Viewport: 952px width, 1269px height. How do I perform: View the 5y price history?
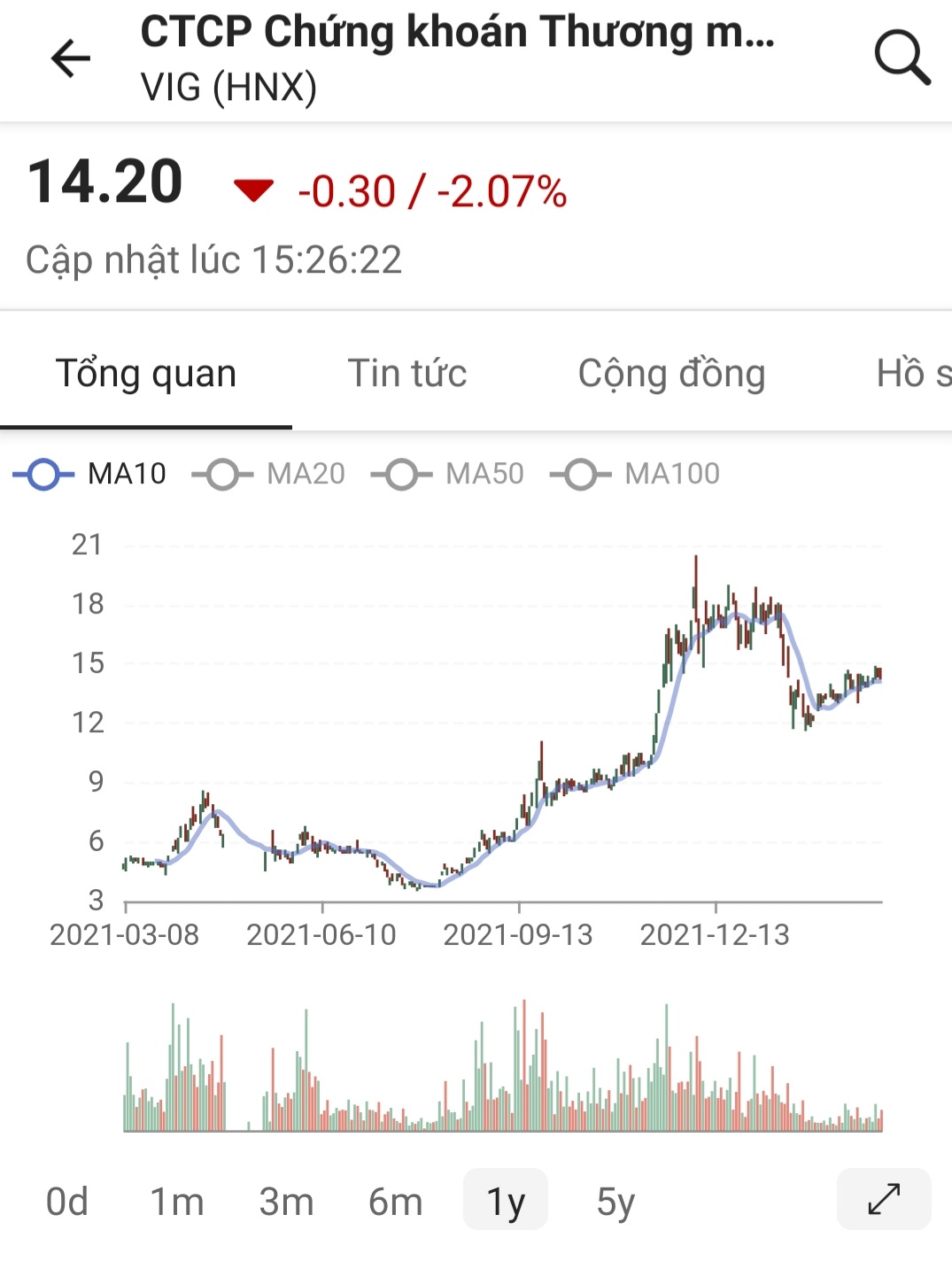(x=615, y=1202)
